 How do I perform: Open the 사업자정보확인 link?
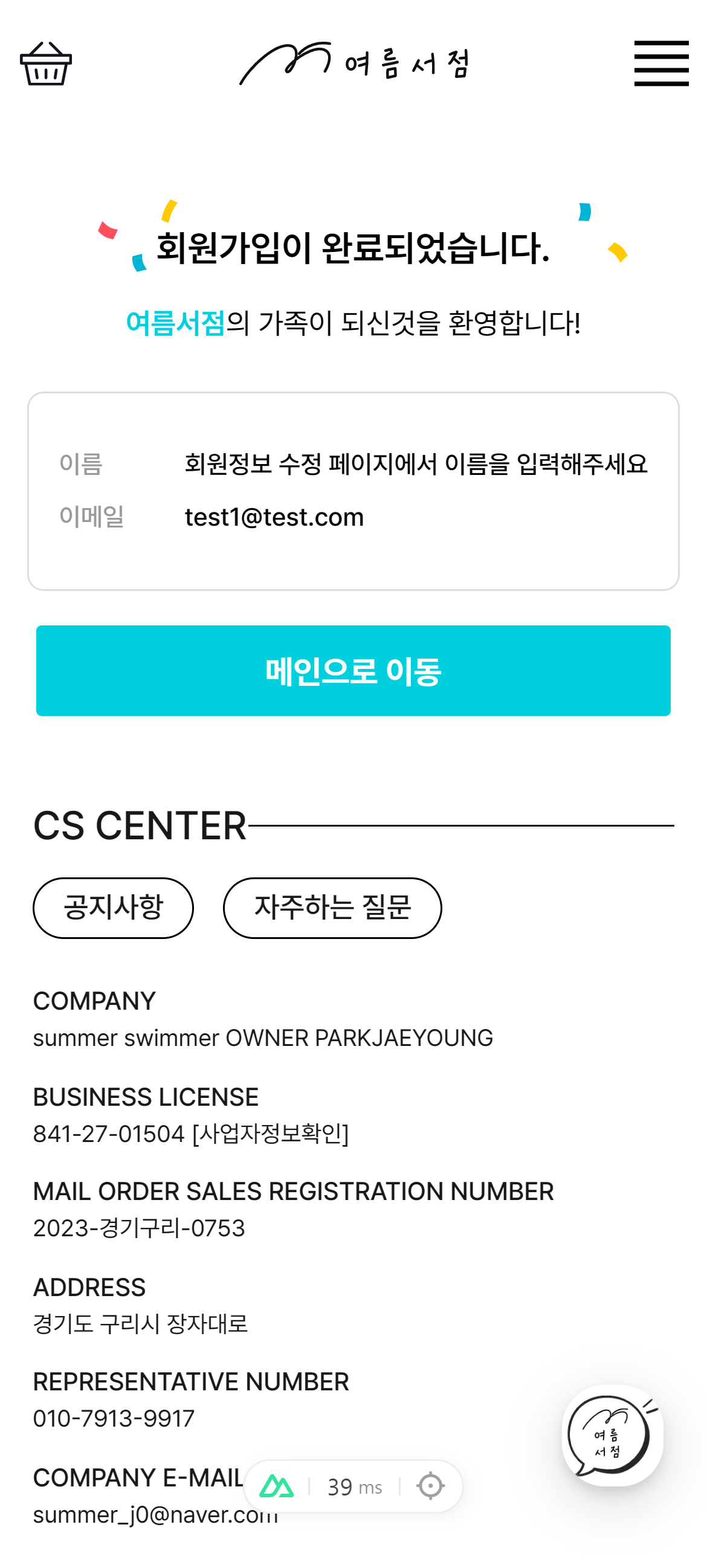pyautogui.click(x=270, y=1134)
